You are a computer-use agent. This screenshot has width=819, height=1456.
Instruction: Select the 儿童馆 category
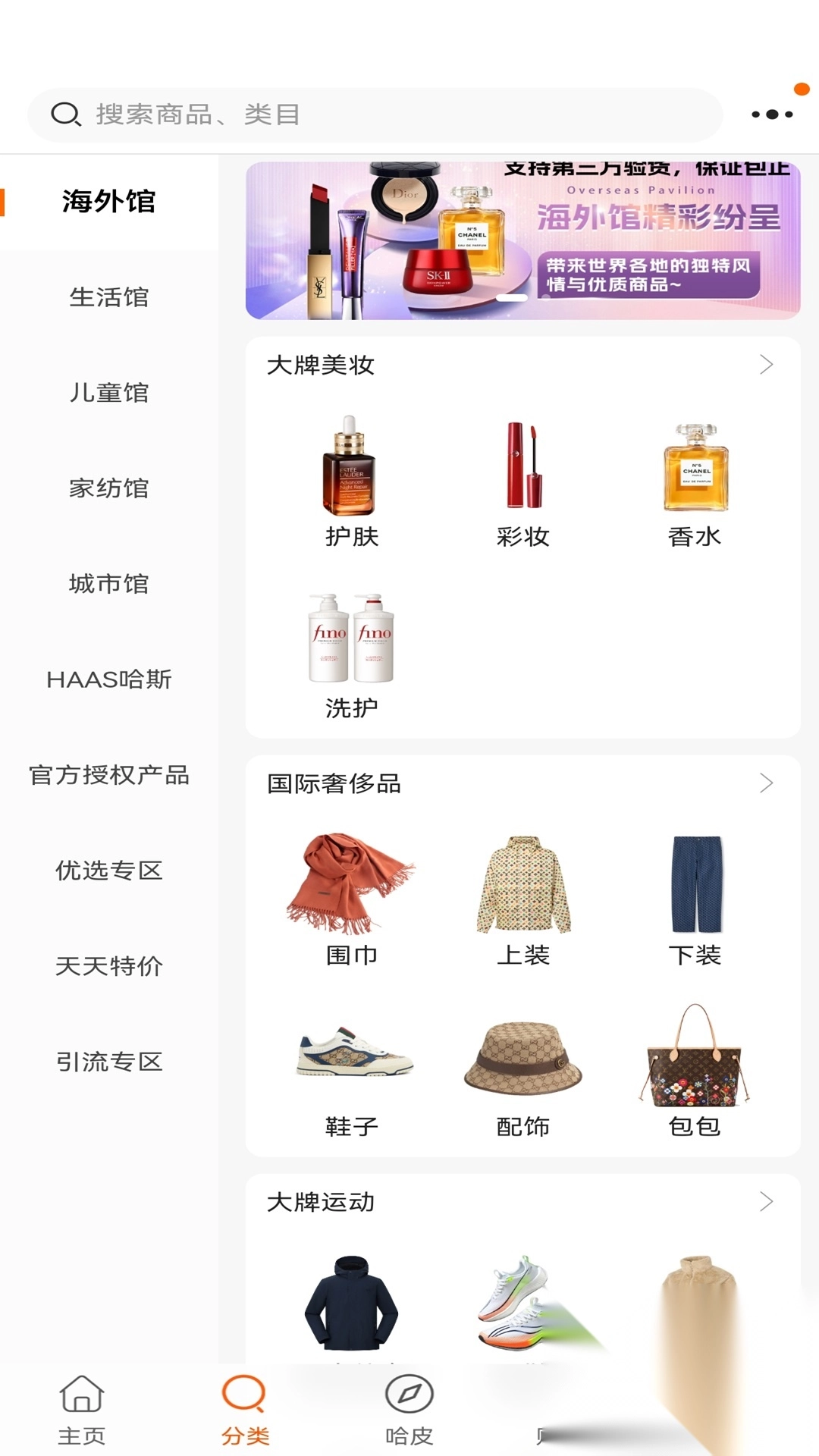point(109,393)
